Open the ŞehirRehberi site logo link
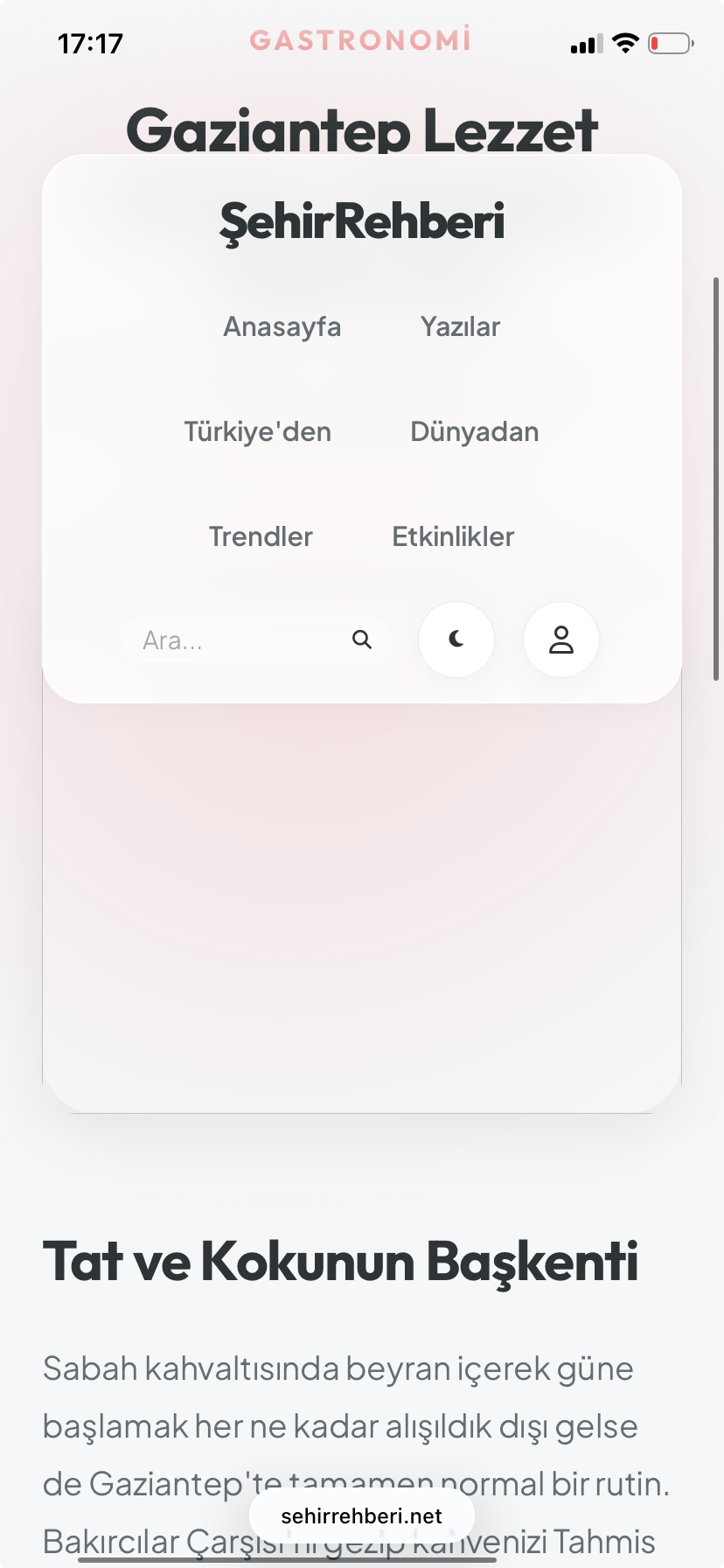 coord(362,221)
